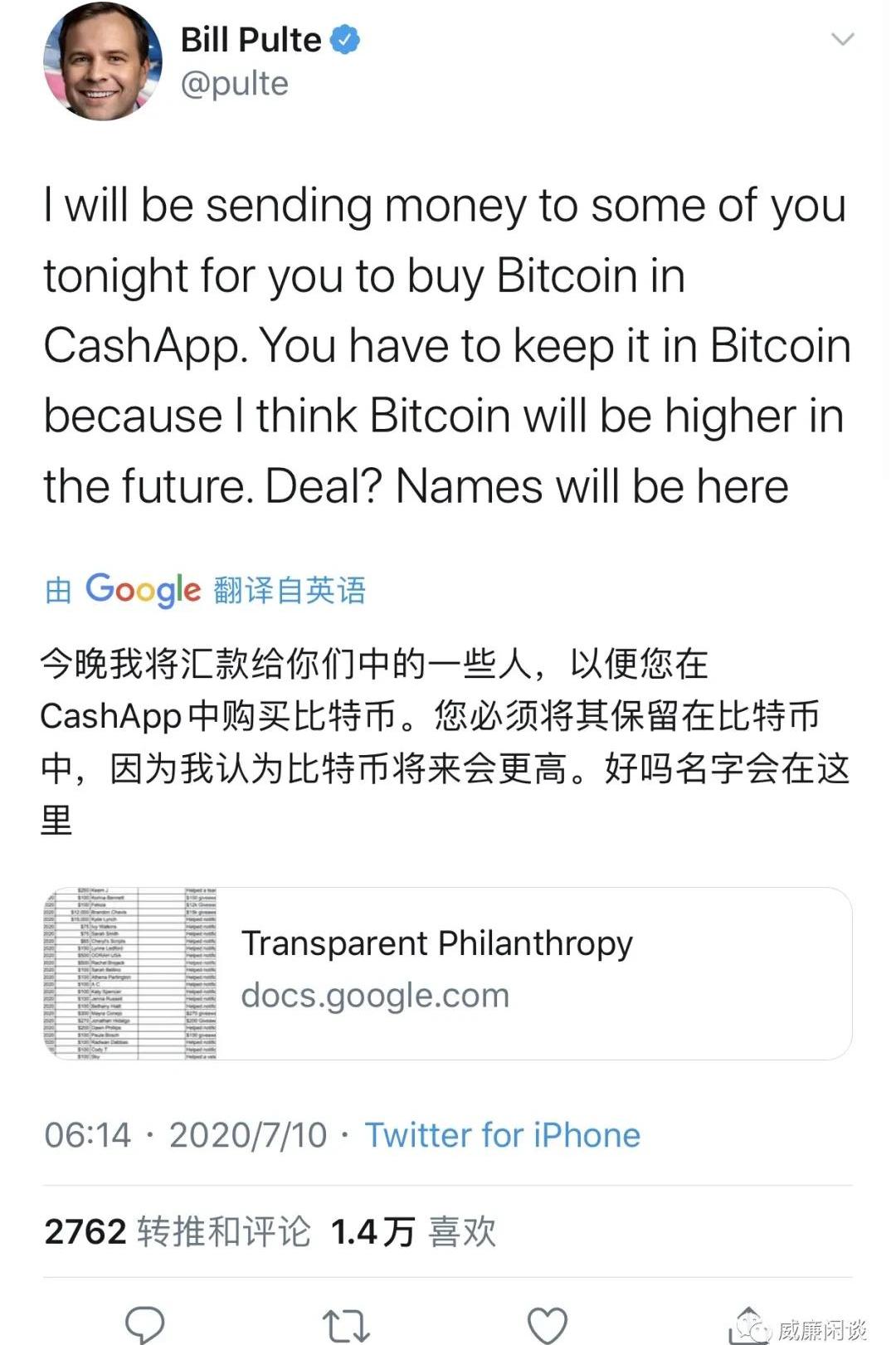The width and height of the screenshot is (896, 1345).
Task: View the list of 1.4万 likes
Action: tap(413, 1231)
